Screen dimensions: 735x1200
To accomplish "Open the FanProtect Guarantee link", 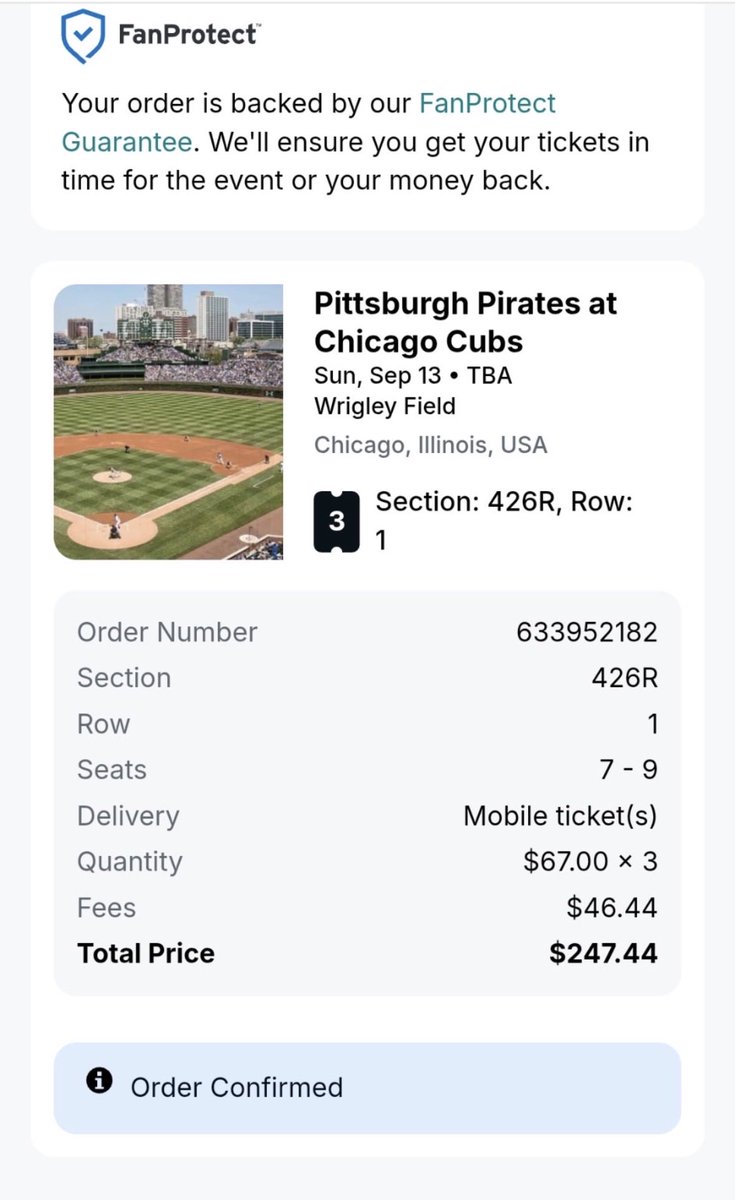I will coord(486,104).
